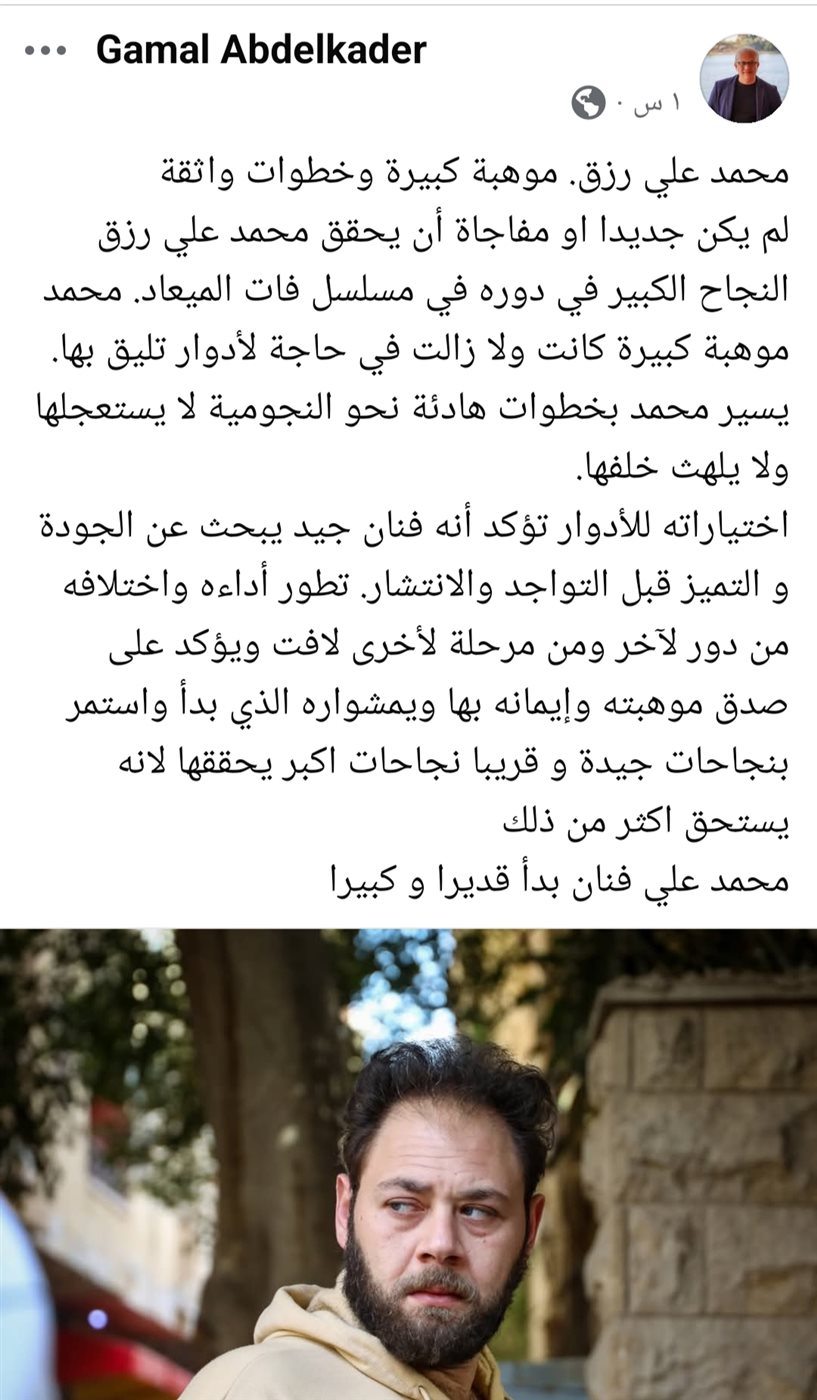
Task: Tap the public audience globe icon
Action: (588, 102)
